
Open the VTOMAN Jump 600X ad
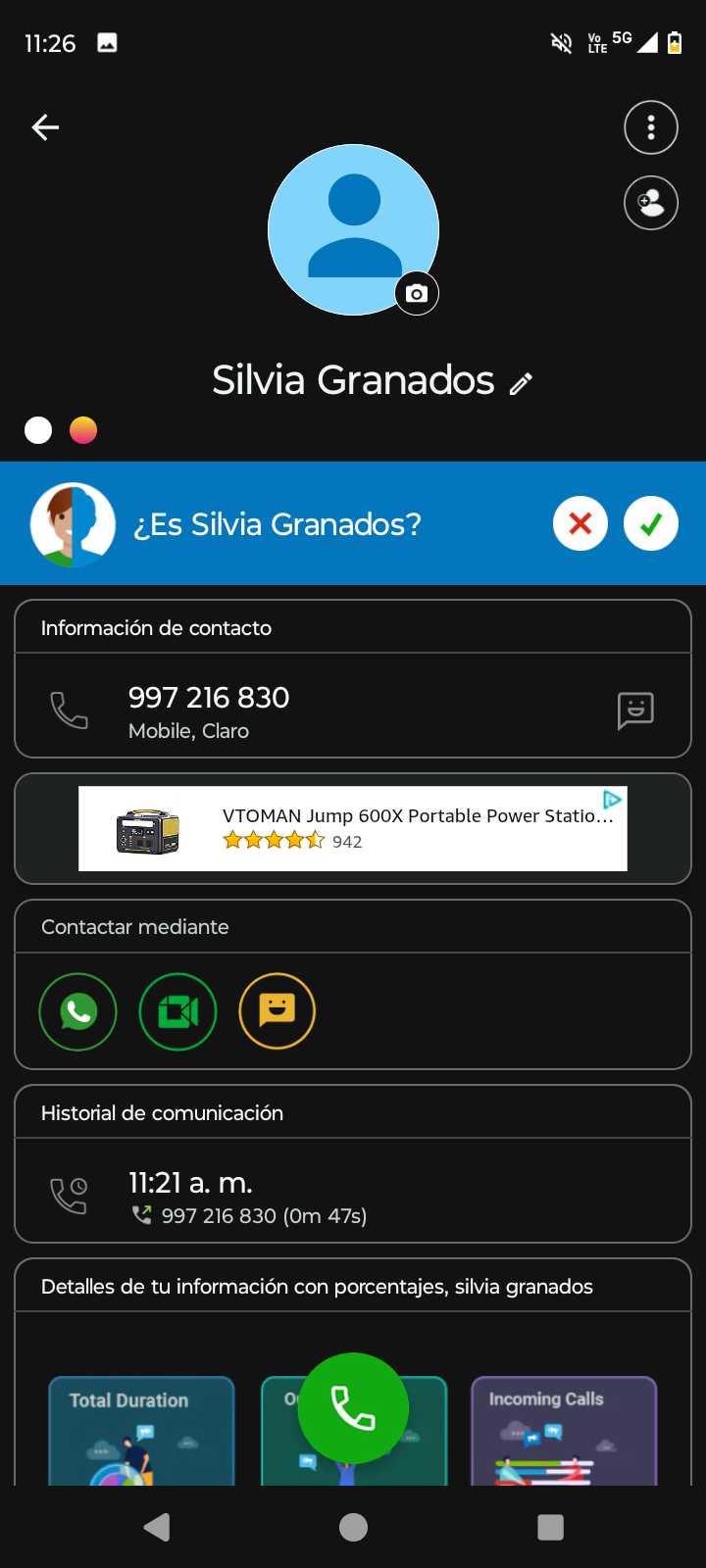click(353, 828)
